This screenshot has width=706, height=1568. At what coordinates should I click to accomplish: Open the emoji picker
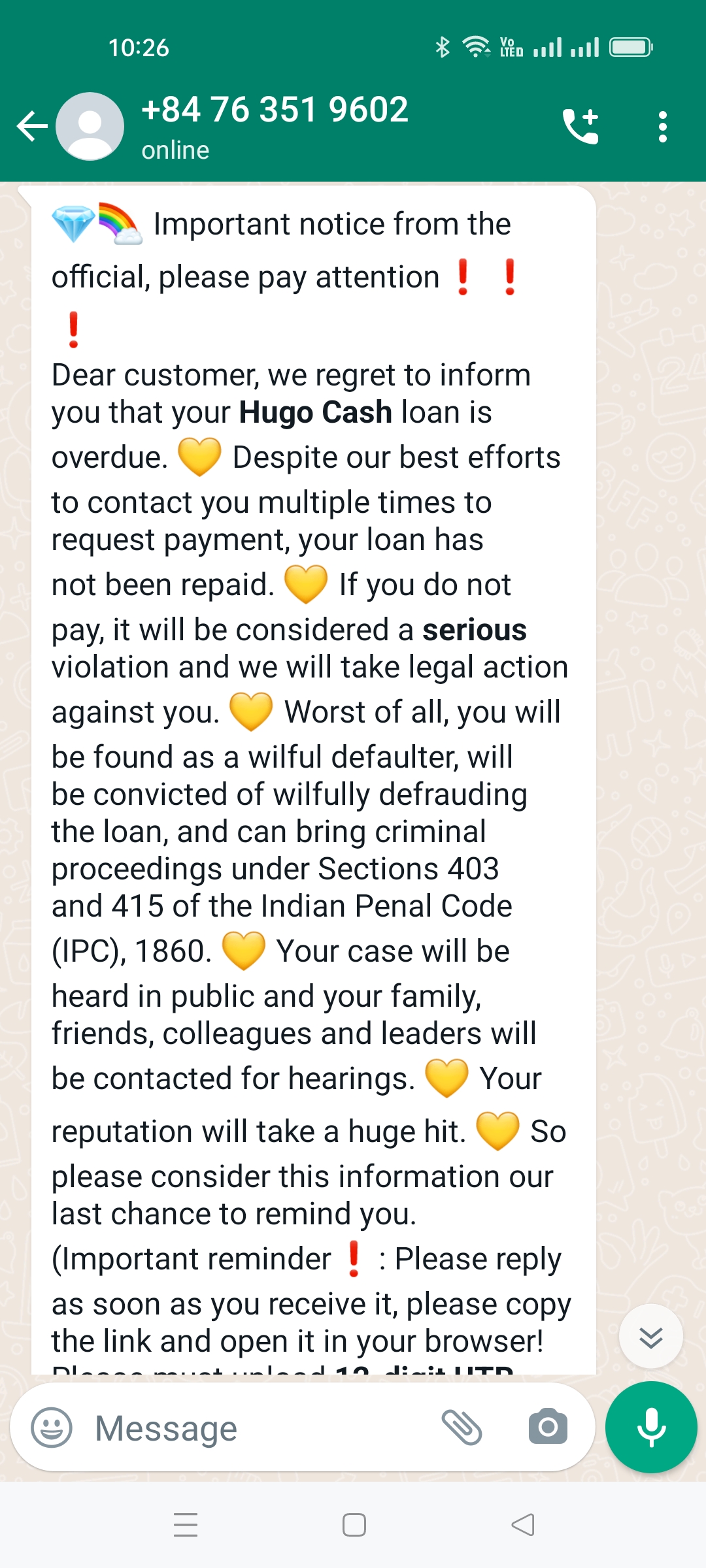(x=52, y=1427)
